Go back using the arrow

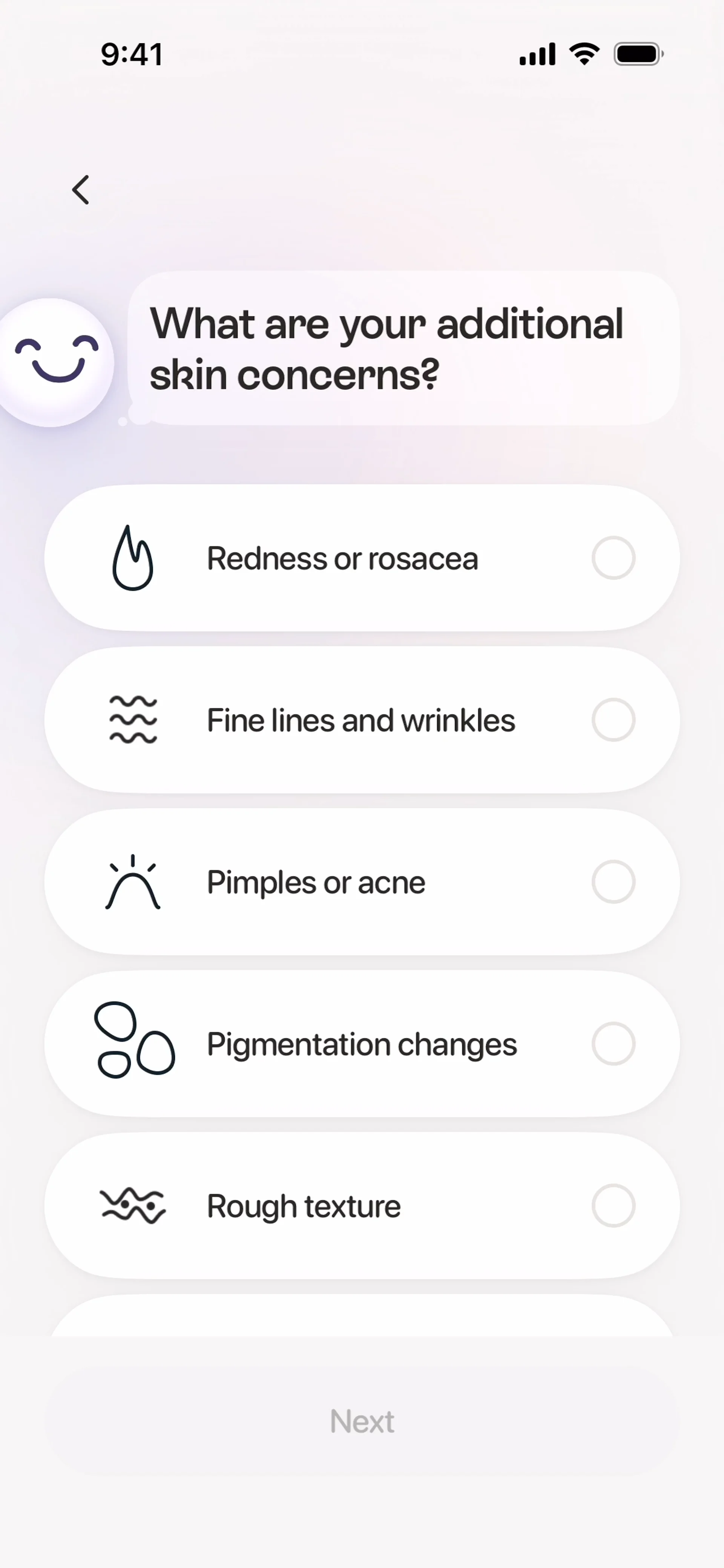tap(81, 190)
